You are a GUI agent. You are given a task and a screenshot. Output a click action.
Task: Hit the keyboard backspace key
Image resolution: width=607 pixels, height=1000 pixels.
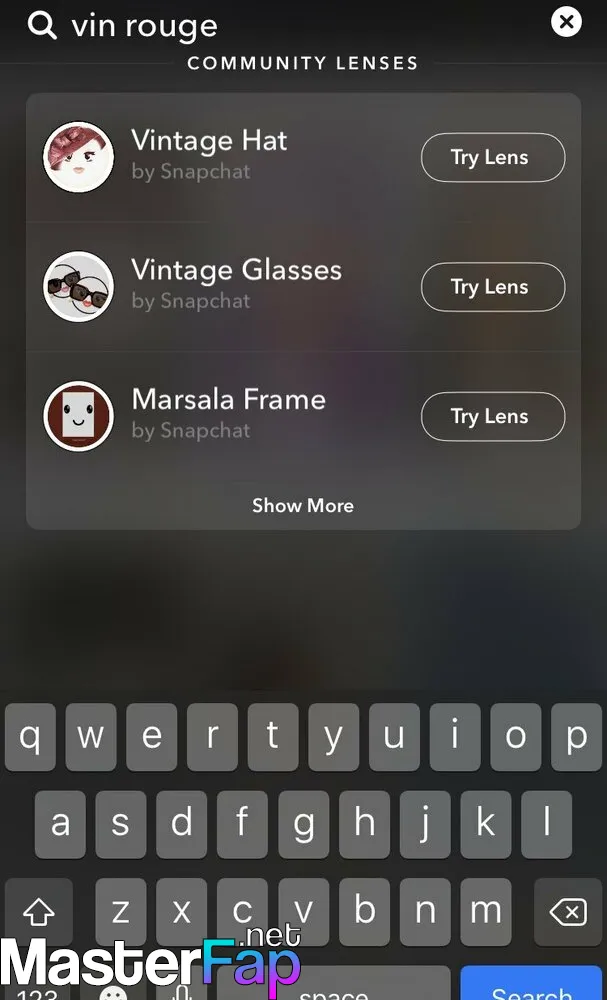click(567, 913)
